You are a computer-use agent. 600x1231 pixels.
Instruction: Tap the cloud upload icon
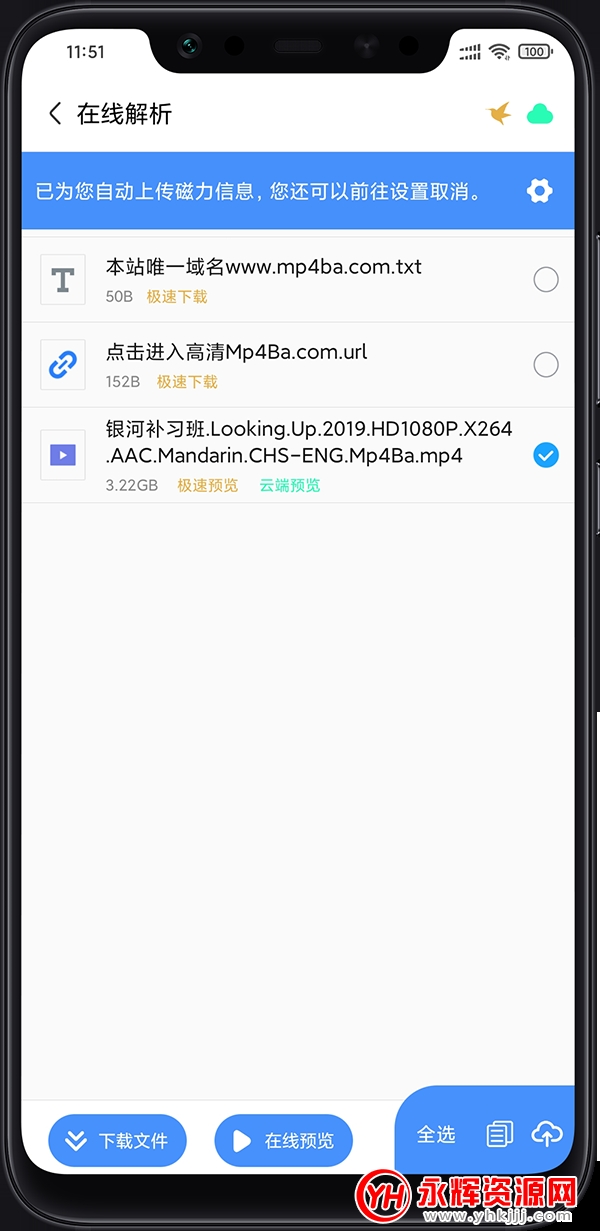(547, 1134)
